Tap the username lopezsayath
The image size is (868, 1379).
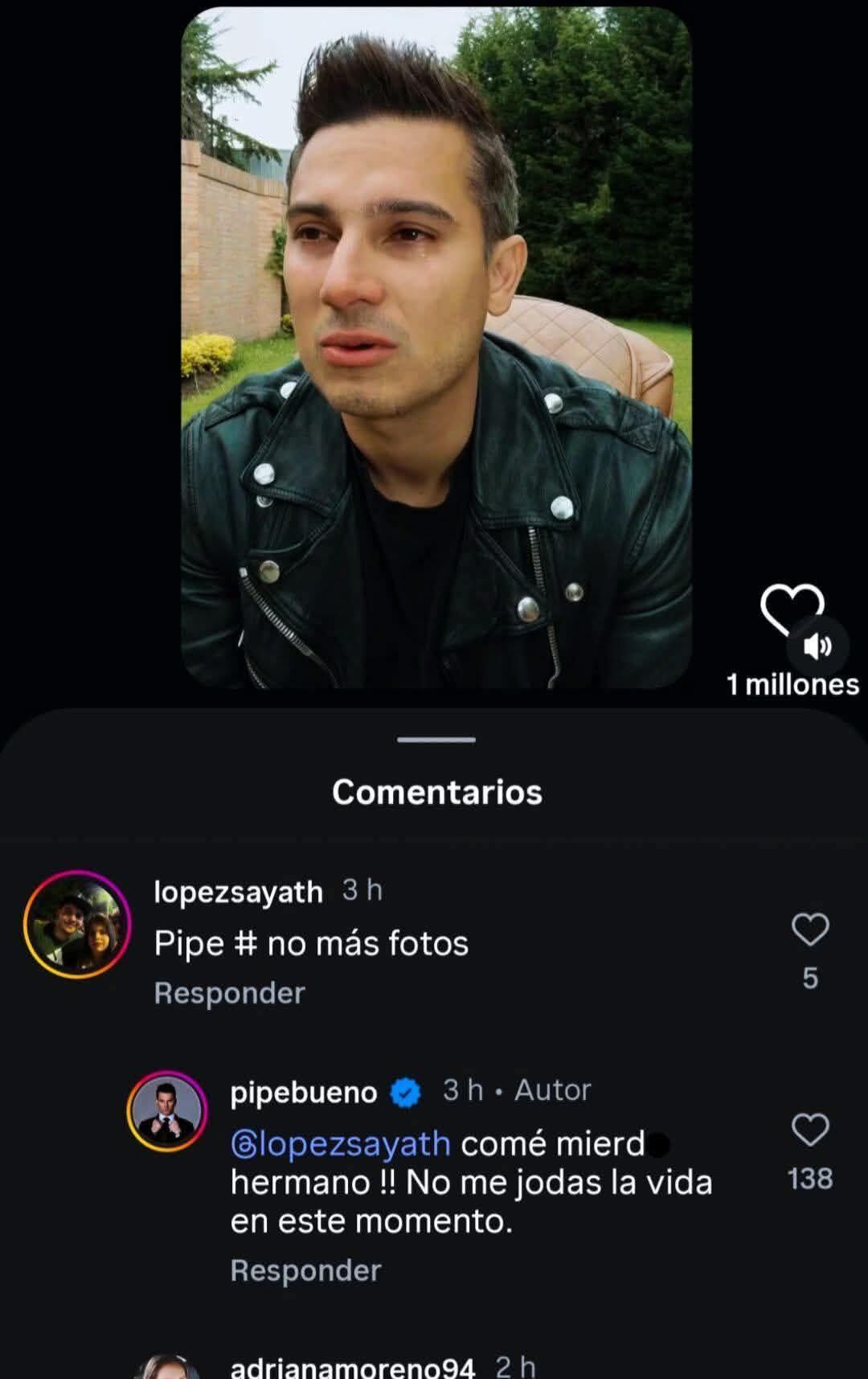click(x=237, y=891)
